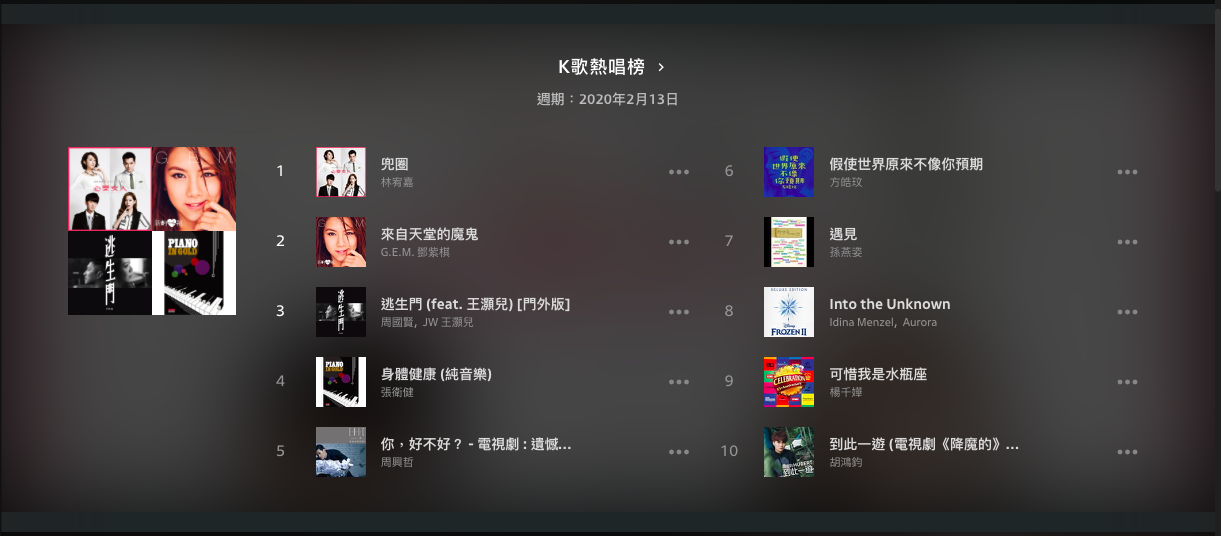Viewport: 1221px width, 536px height.
Task: Open more options for 假使世界原來不像你預期
Action: click(x=1127, y=172)
